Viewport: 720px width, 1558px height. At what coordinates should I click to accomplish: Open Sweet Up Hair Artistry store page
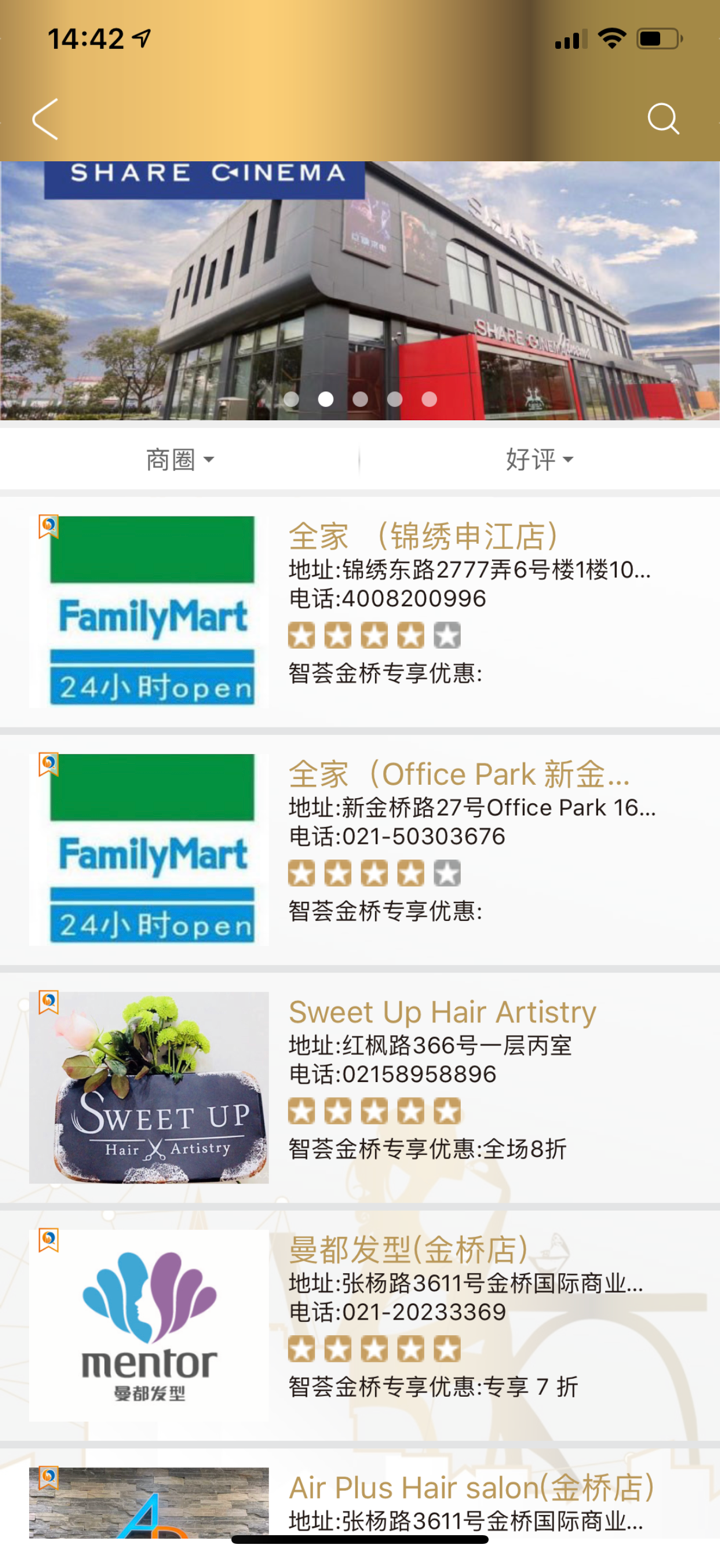(443, 1012)
